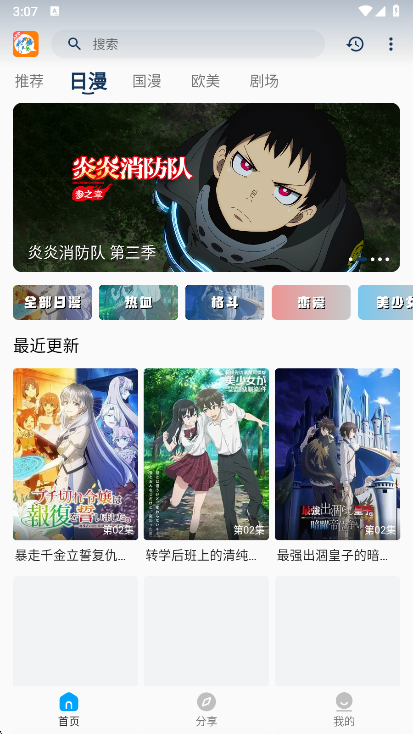Go to the 分享 bottom tab

click(x=206, y=709)
